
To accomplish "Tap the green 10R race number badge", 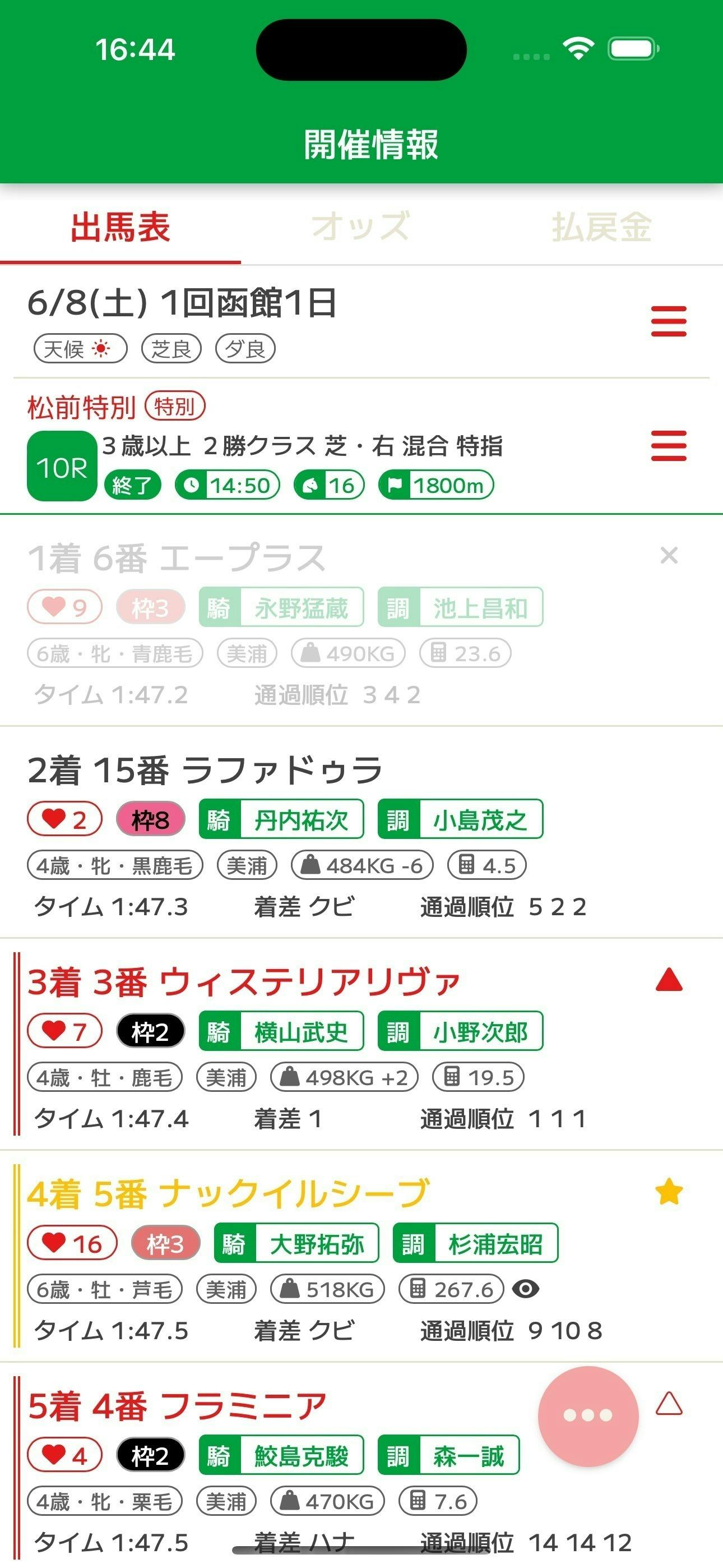I will (x=63, y=464).
